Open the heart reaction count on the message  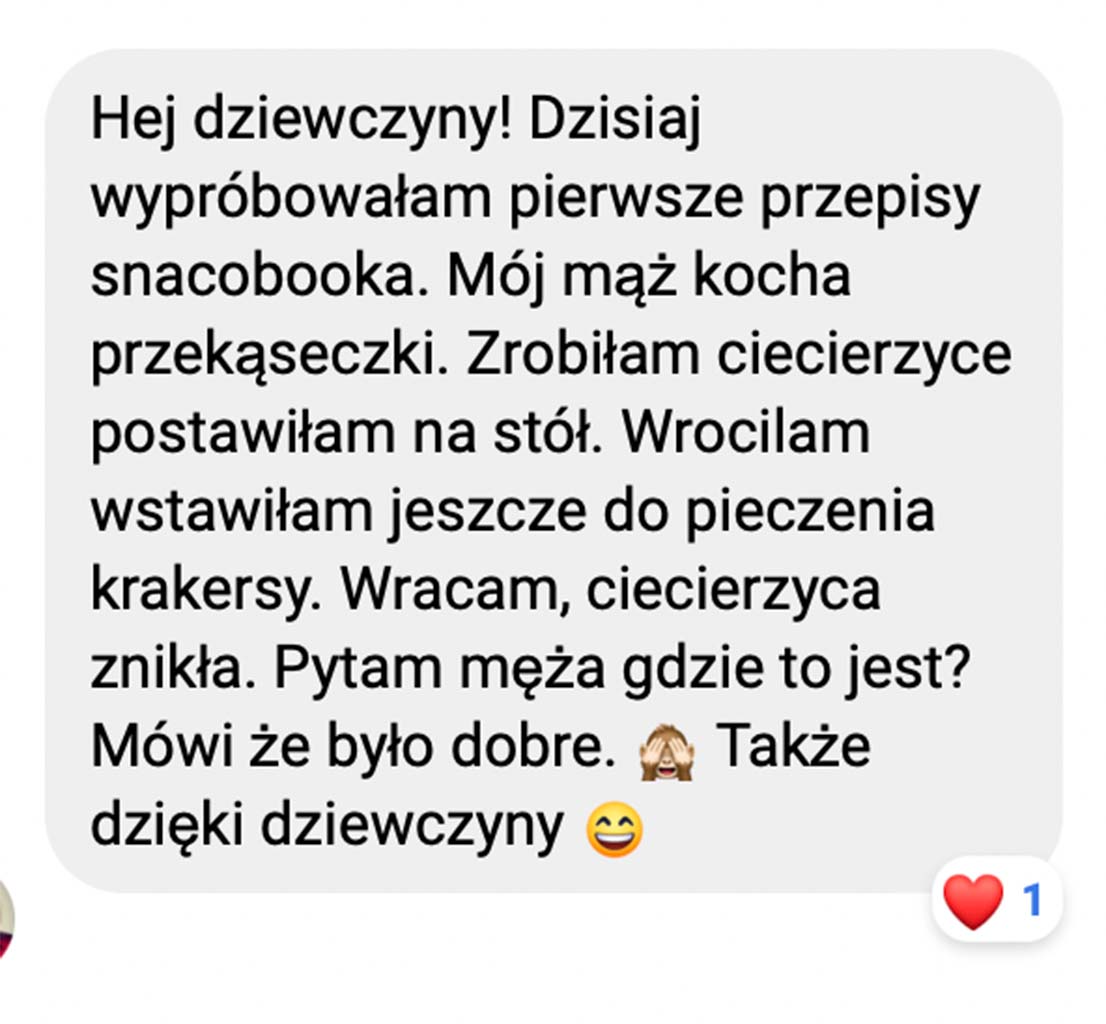point(996,900)
